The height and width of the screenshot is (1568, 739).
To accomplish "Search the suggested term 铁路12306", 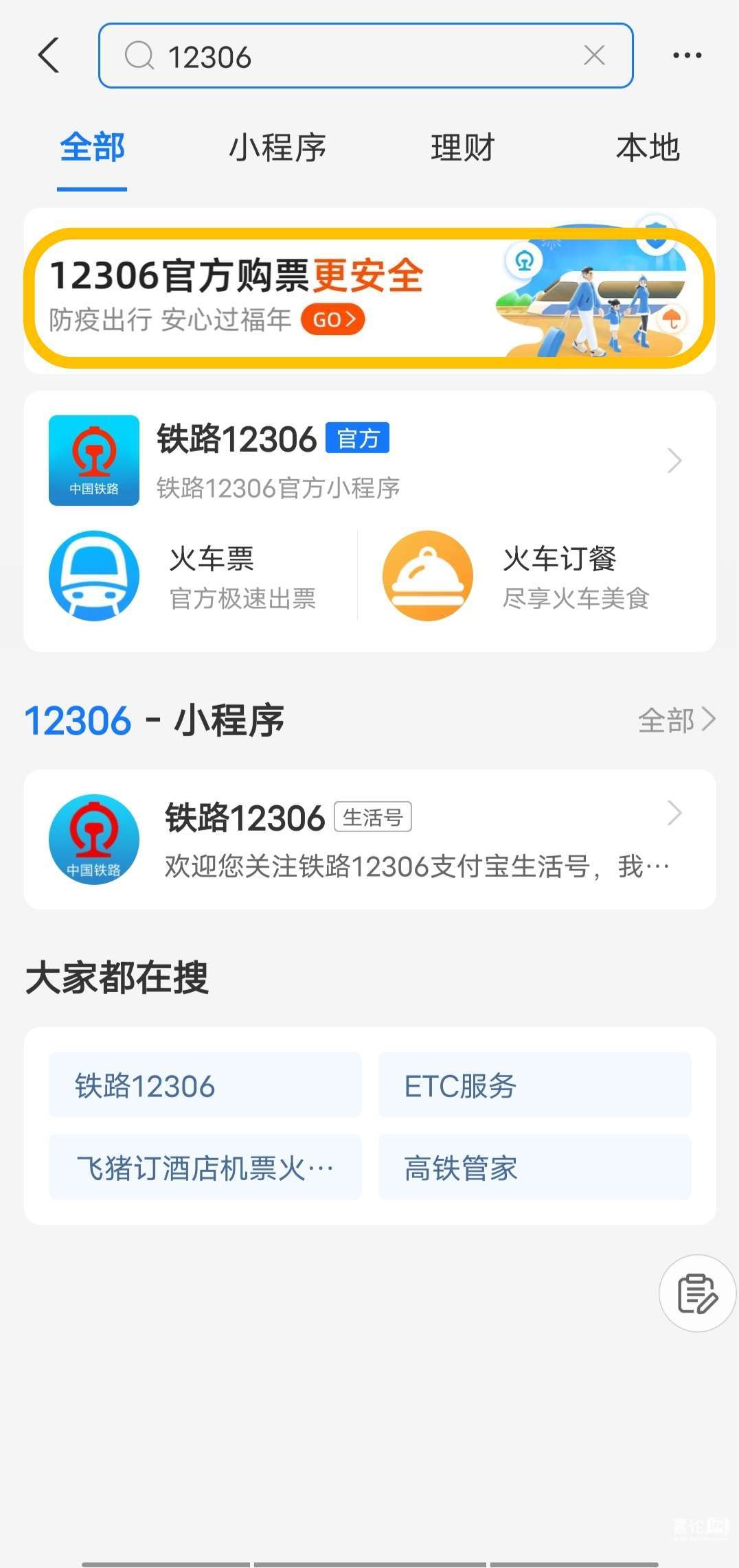I will coord(205,1085).
